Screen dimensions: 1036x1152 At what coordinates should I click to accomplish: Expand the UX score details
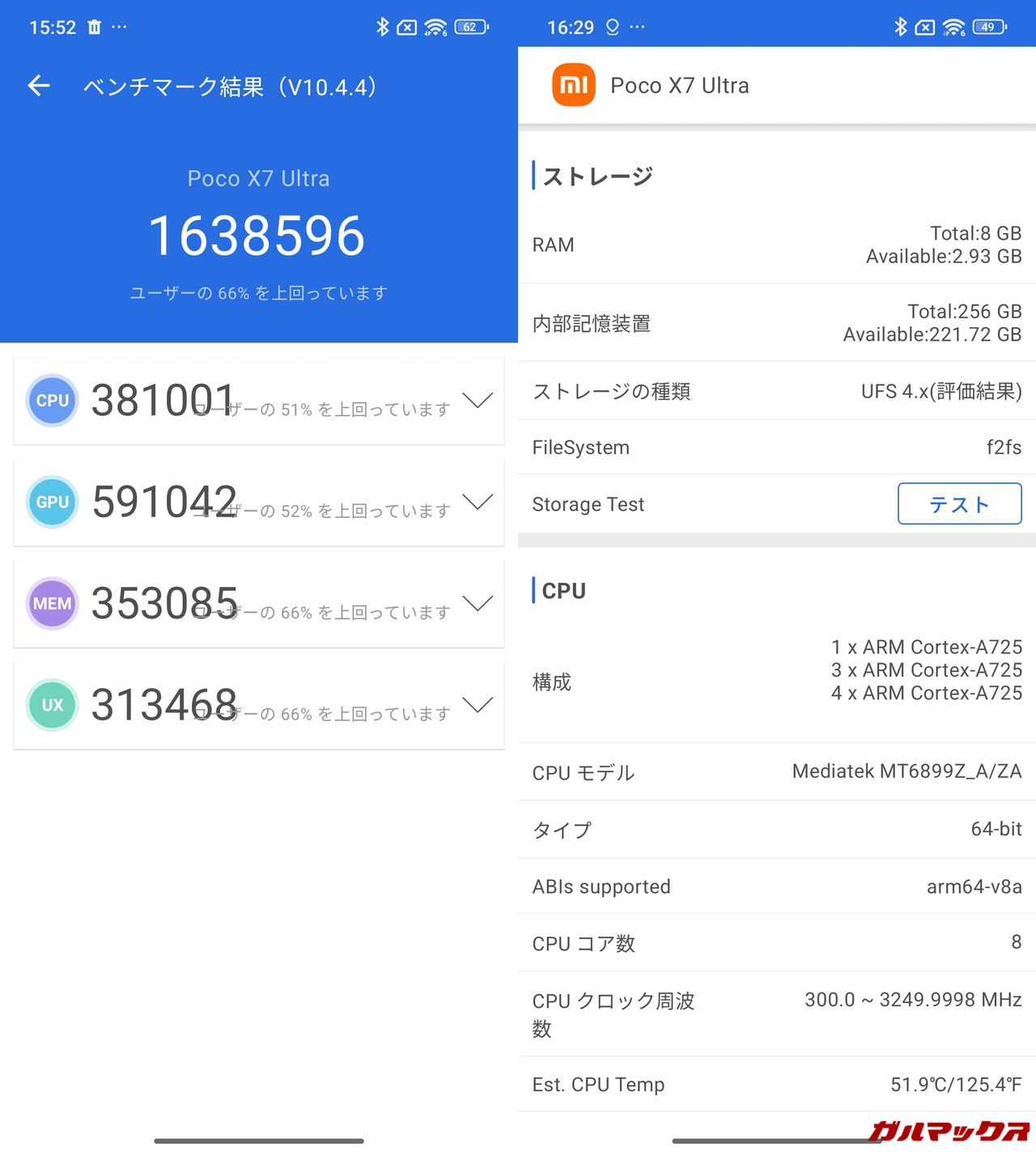[x=477, y=705]
